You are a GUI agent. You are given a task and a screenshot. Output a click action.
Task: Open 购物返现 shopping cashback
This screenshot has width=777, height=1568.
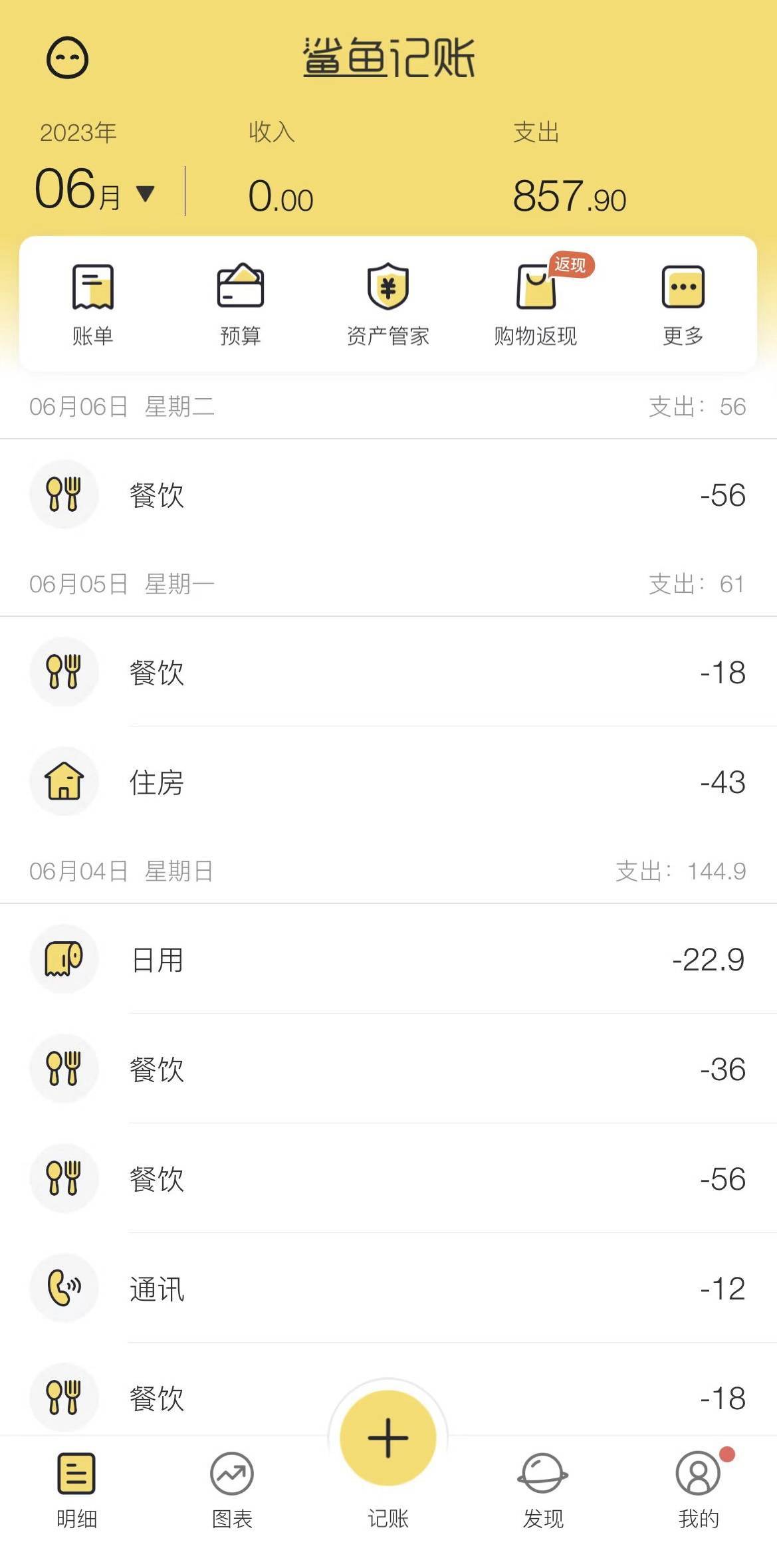[536, 305]
